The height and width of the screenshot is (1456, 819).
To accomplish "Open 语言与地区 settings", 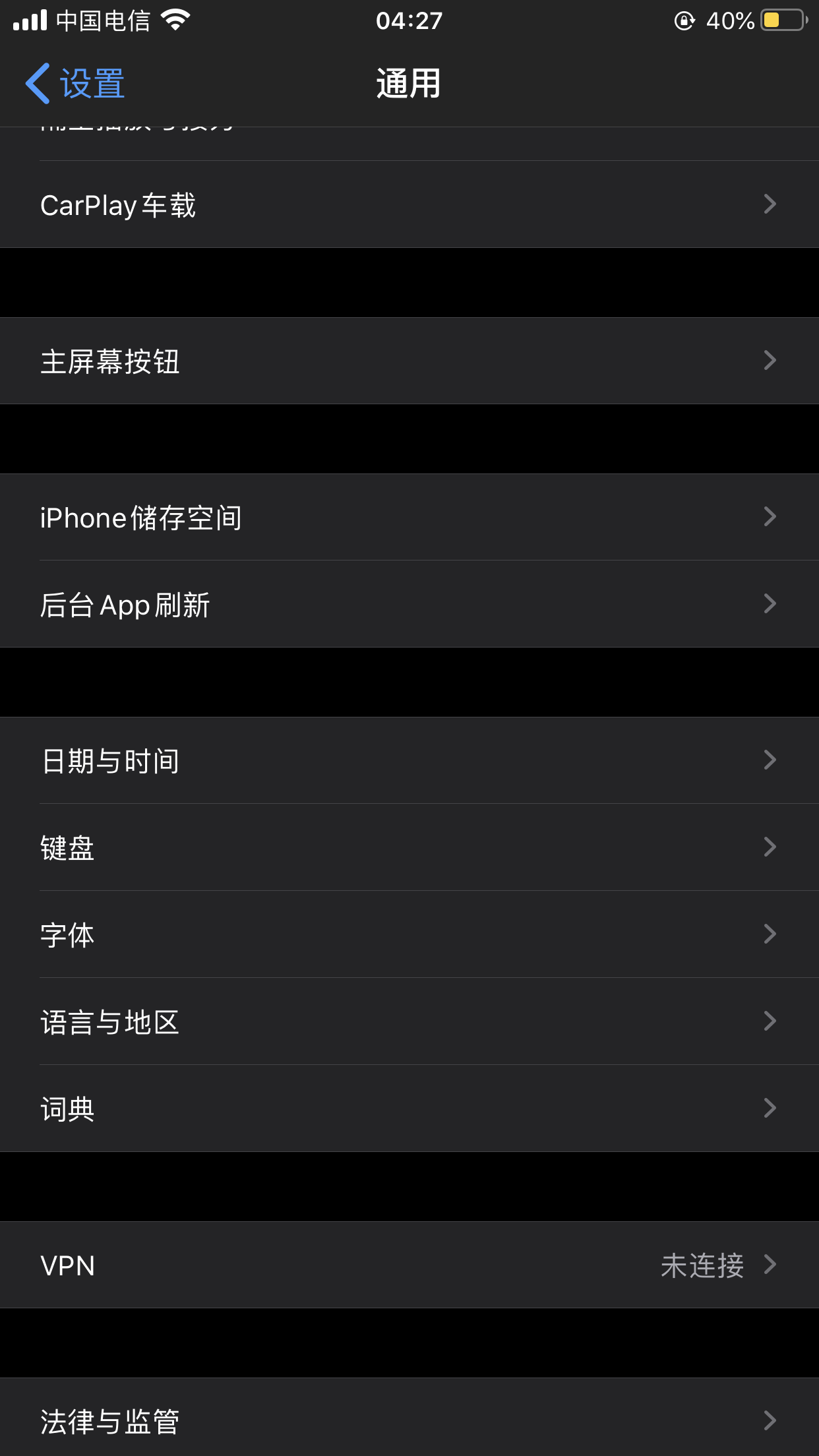I will (409, 1021).
